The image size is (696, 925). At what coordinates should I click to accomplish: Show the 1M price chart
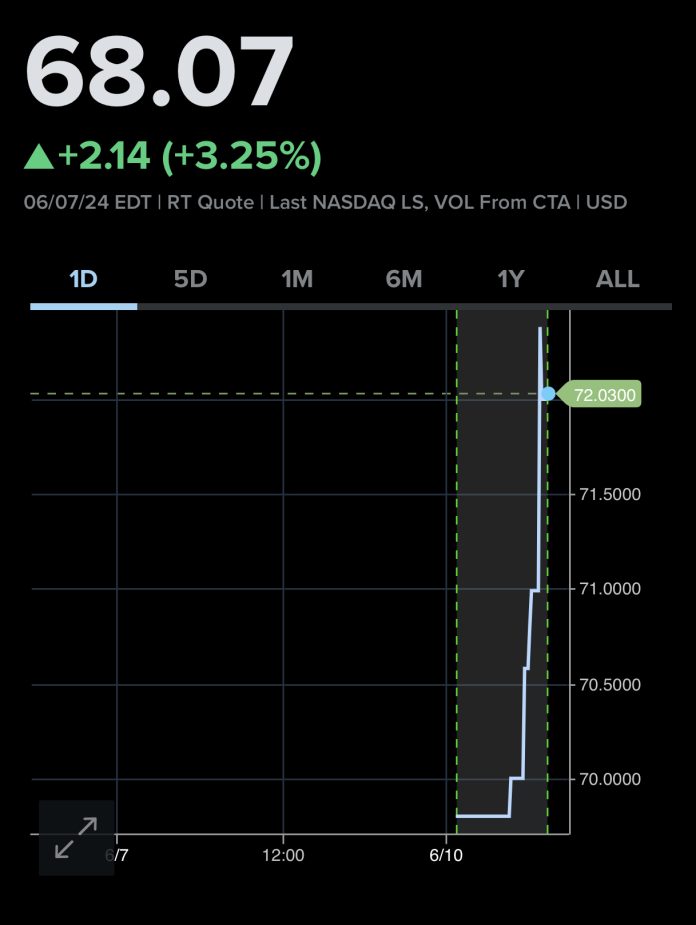point(297,279)
